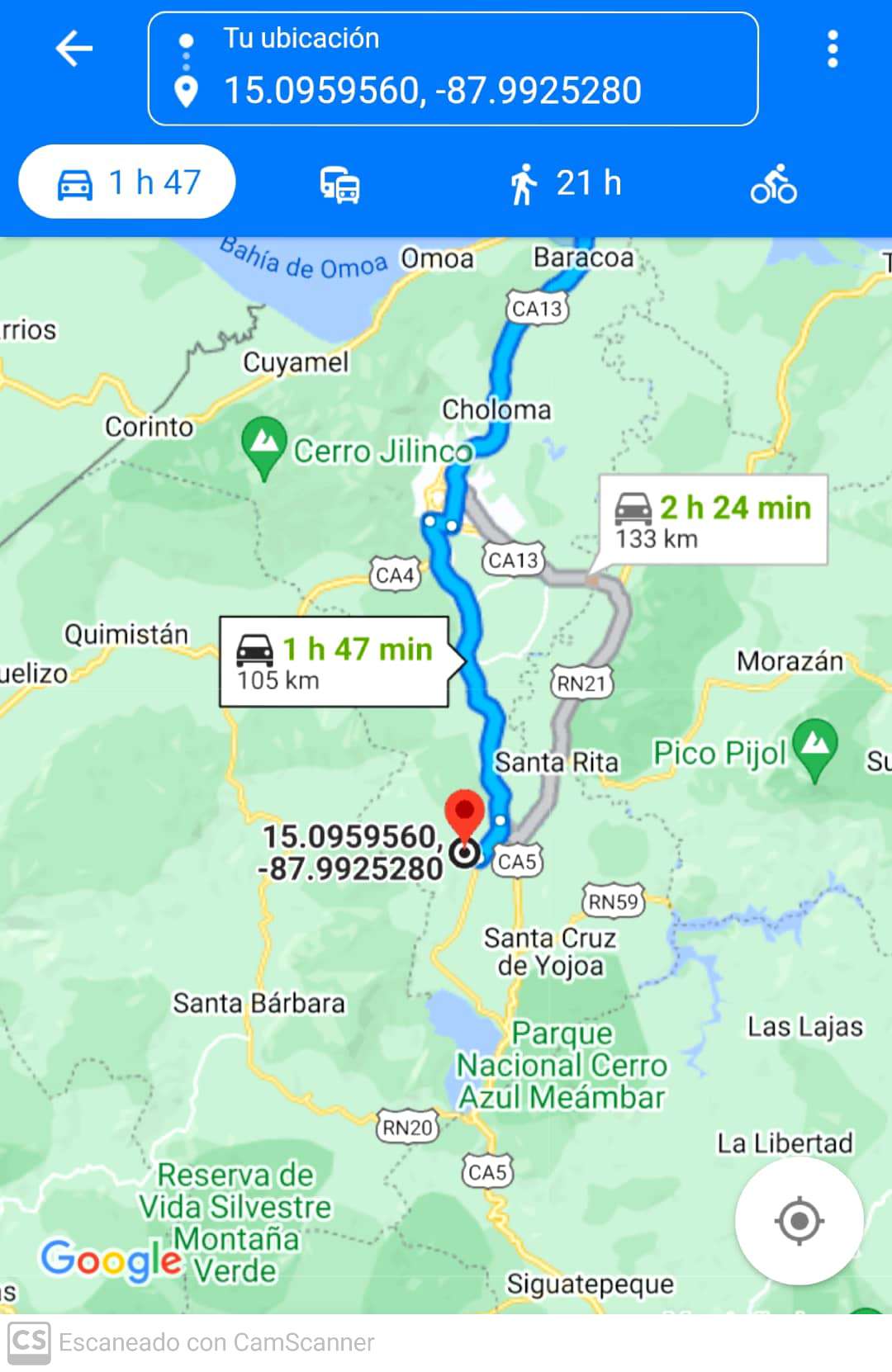Go back using the arrow icon
Viewport: 892px width, 1372px height.
pyautogui.click(x=74, y=49)
